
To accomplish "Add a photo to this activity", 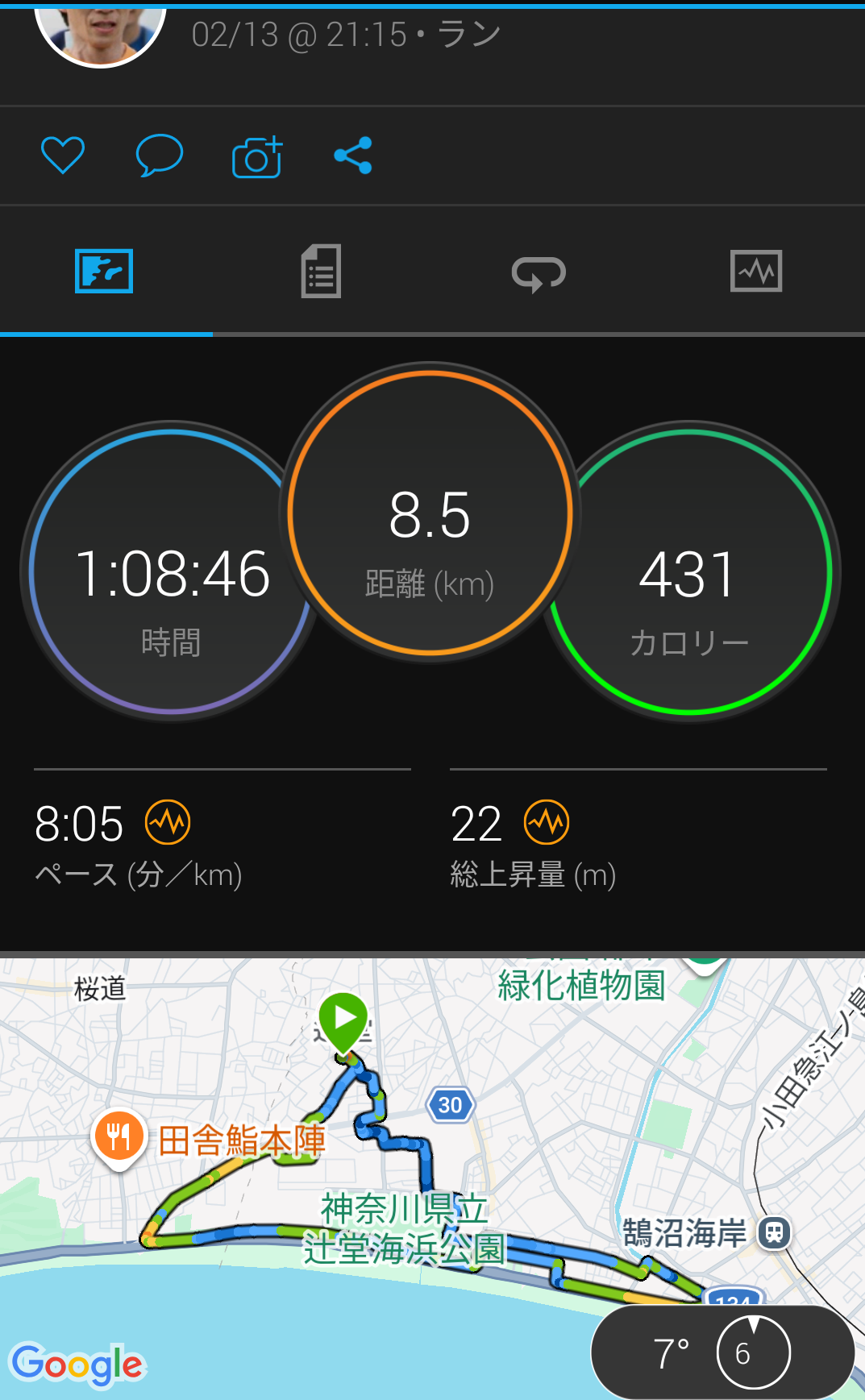I will pyautogui.click(x=257, y=156).
